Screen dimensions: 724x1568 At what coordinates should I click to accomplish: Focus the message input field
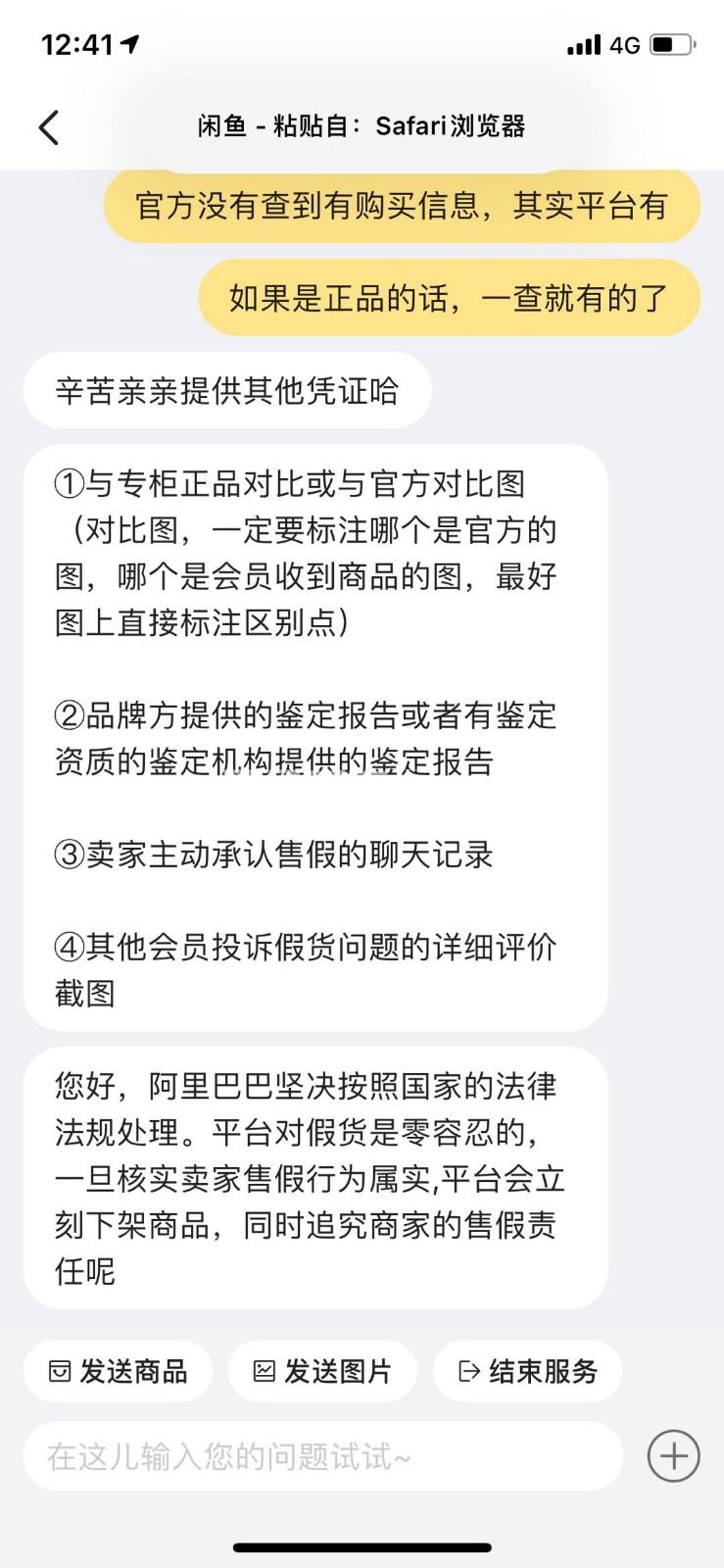[323, 1456]
